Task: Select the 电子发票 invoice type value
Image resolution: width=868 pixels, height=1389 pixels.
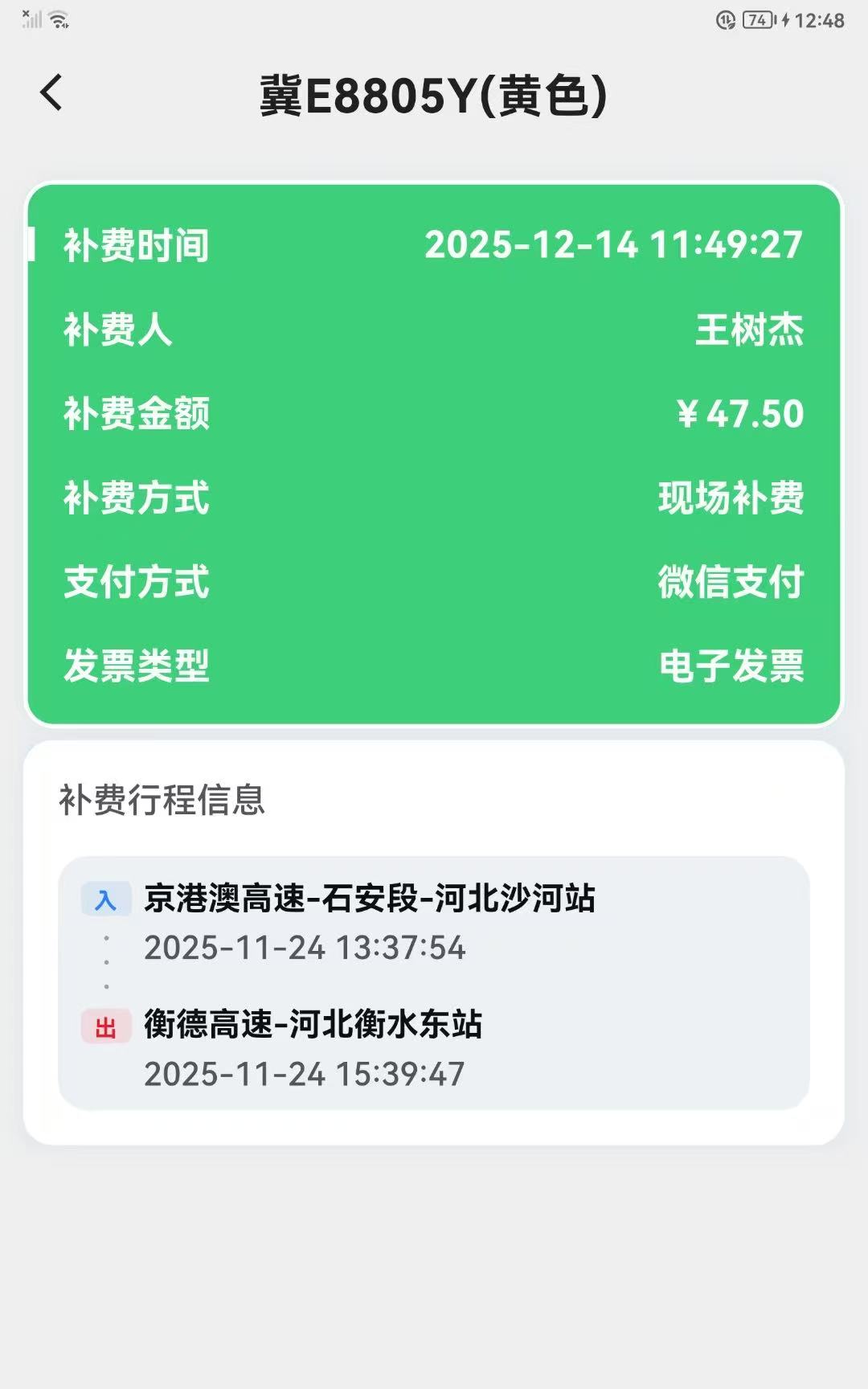Action: point(733,665)
